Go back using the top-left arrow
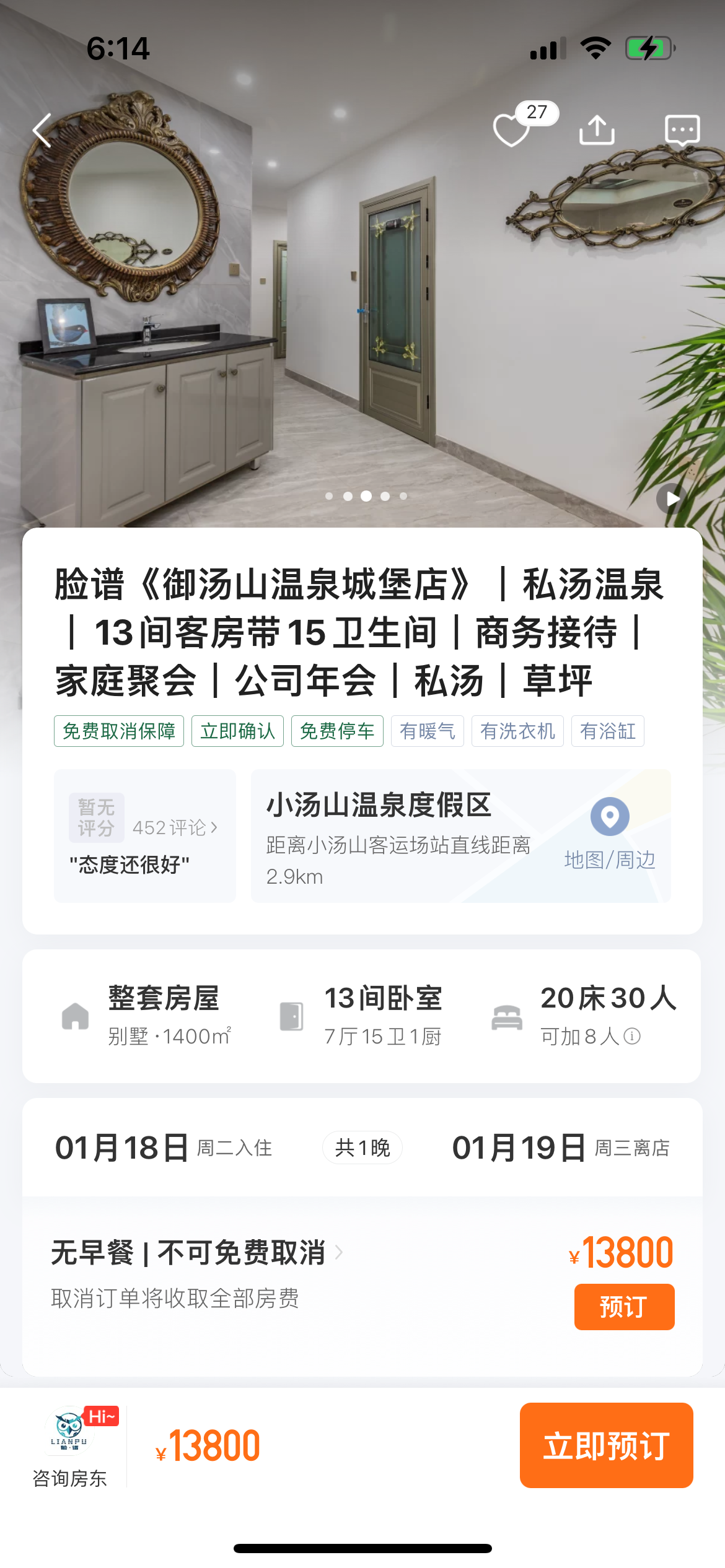Screen dimensions: 725x1568 coord(42,131)
